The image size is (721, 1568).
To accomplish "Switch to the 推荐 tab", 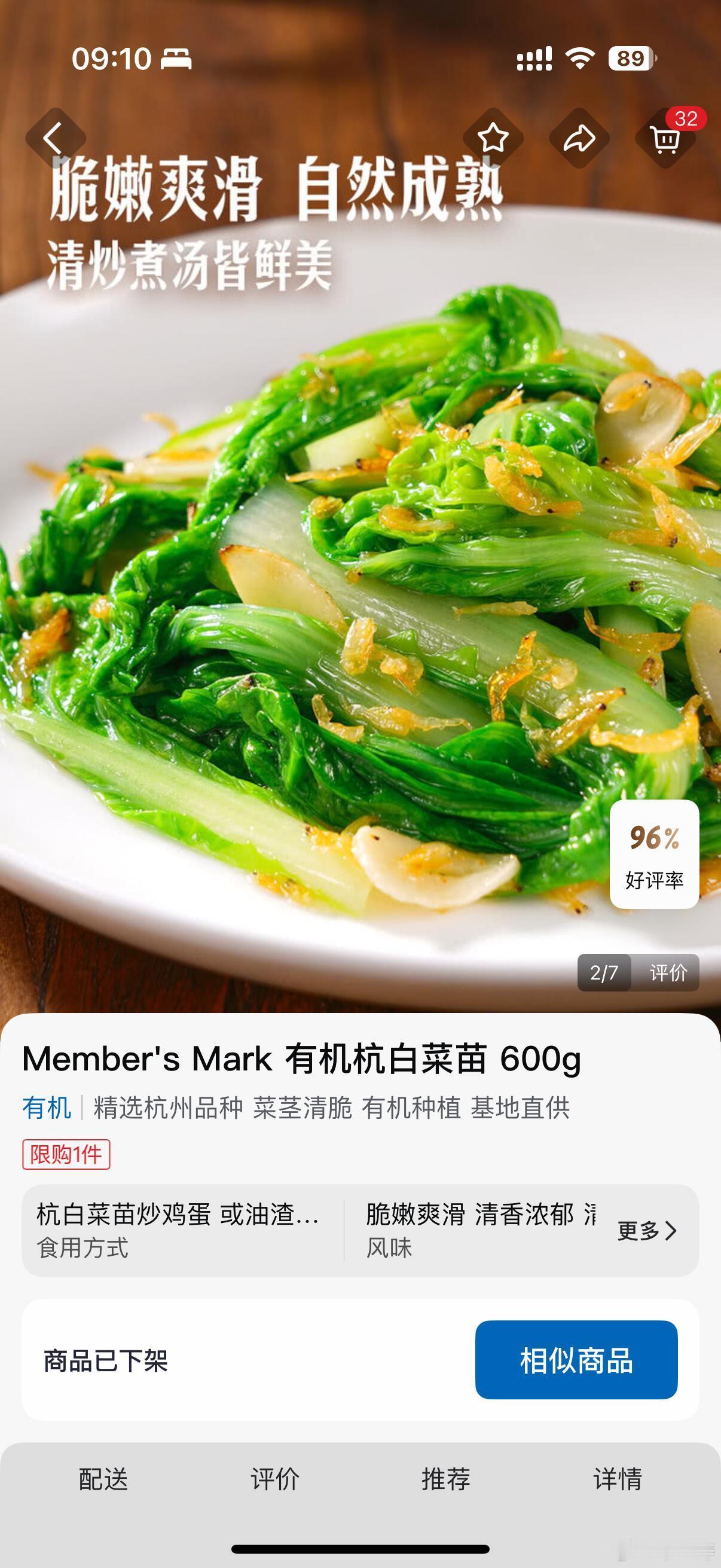I will 446,1479.
